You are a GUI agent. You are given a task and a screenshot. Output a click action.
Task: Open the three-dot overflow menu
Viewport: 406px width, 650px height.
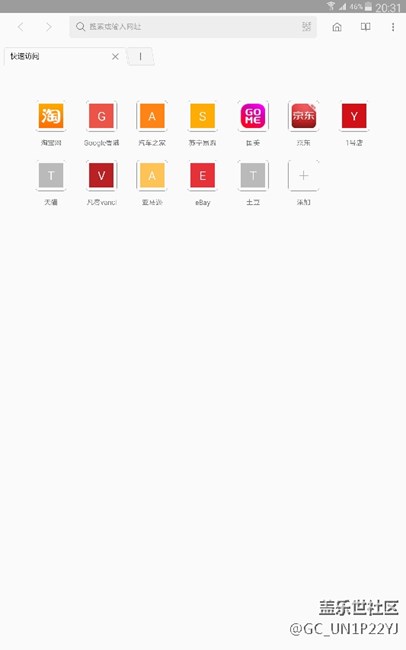tap(393, 27)
